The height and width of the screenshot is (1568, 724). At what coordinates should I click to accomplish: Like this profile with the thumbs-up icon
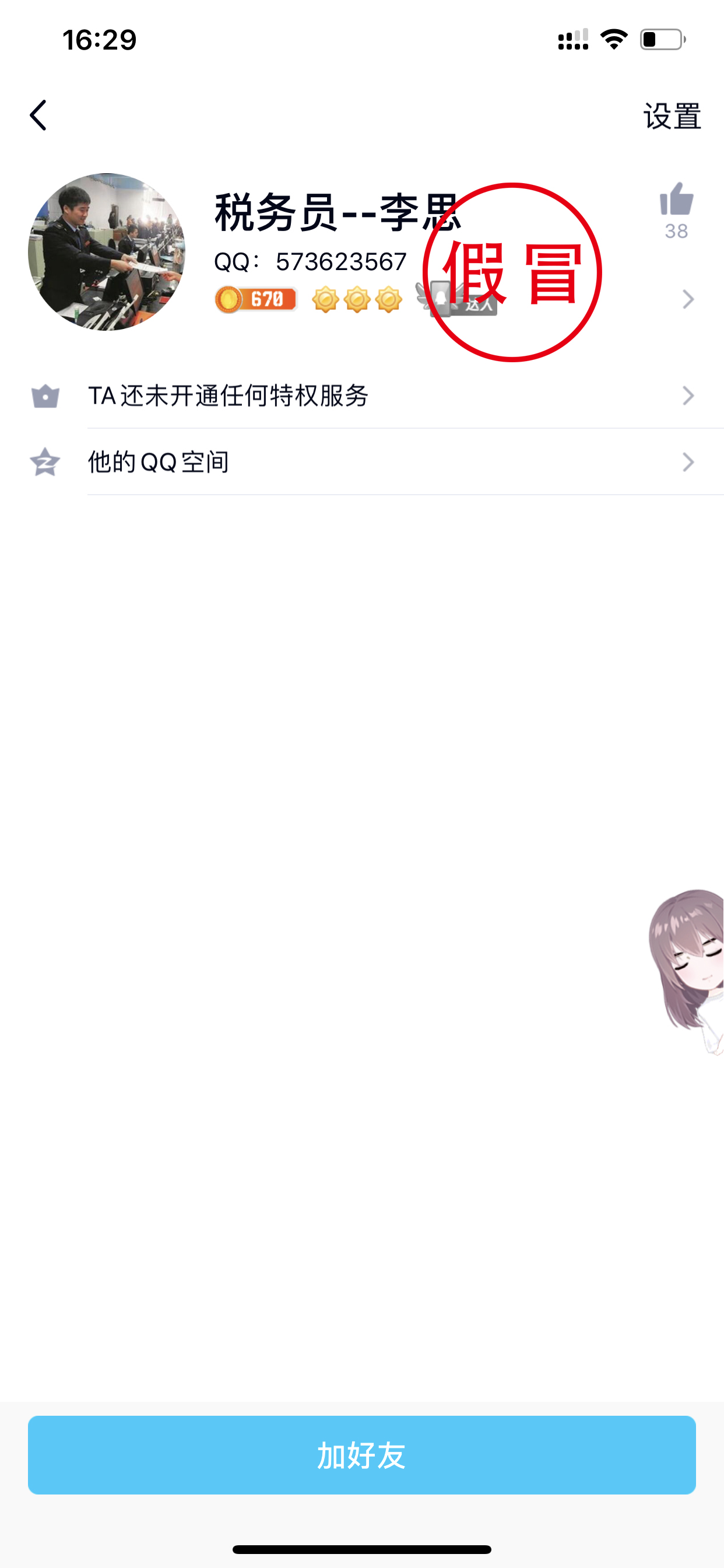point(676,199)
